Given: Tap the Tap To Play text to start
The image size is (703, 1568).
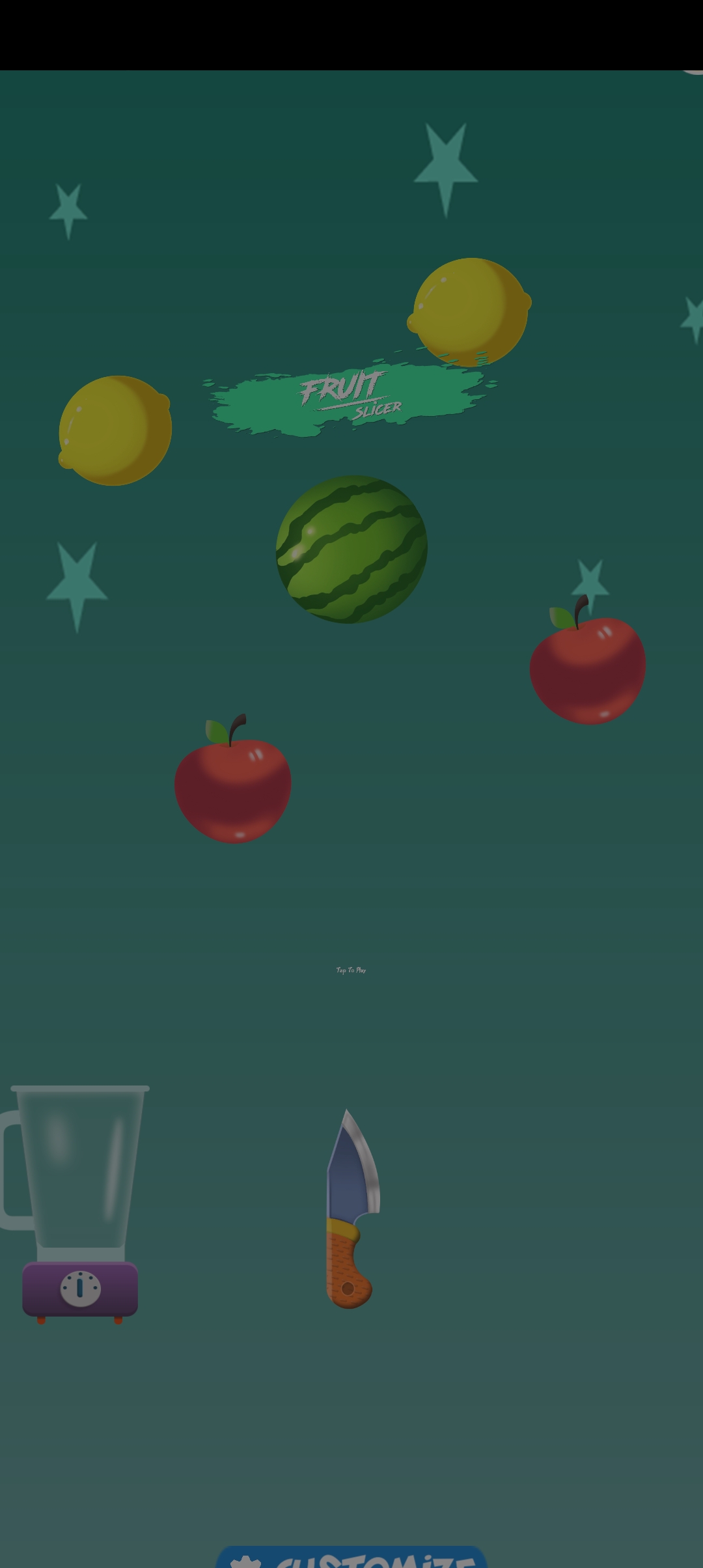Looking at the screenshot, I should tap(351, 970).
